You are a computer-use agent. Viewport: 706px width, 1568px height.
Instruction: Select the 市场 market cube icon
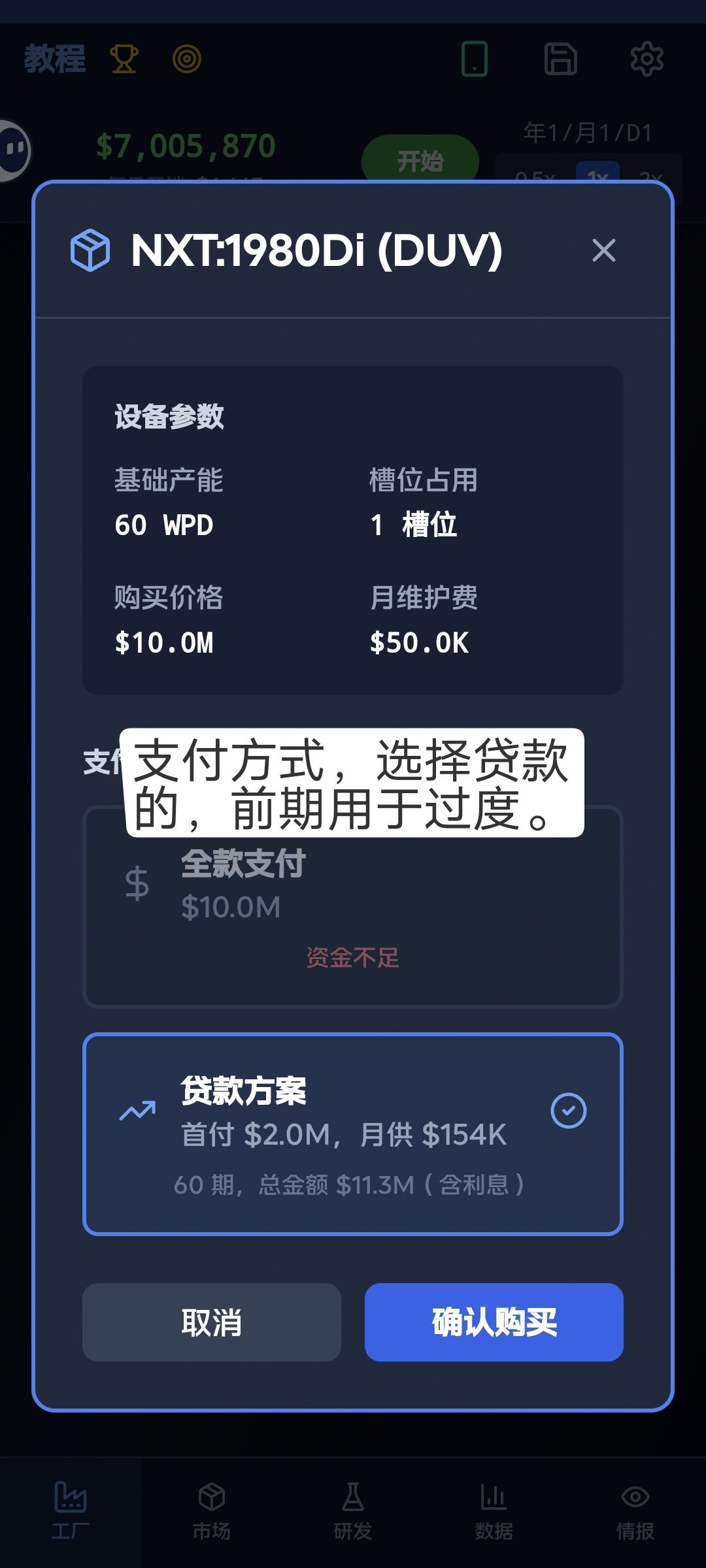point(210,1497)
